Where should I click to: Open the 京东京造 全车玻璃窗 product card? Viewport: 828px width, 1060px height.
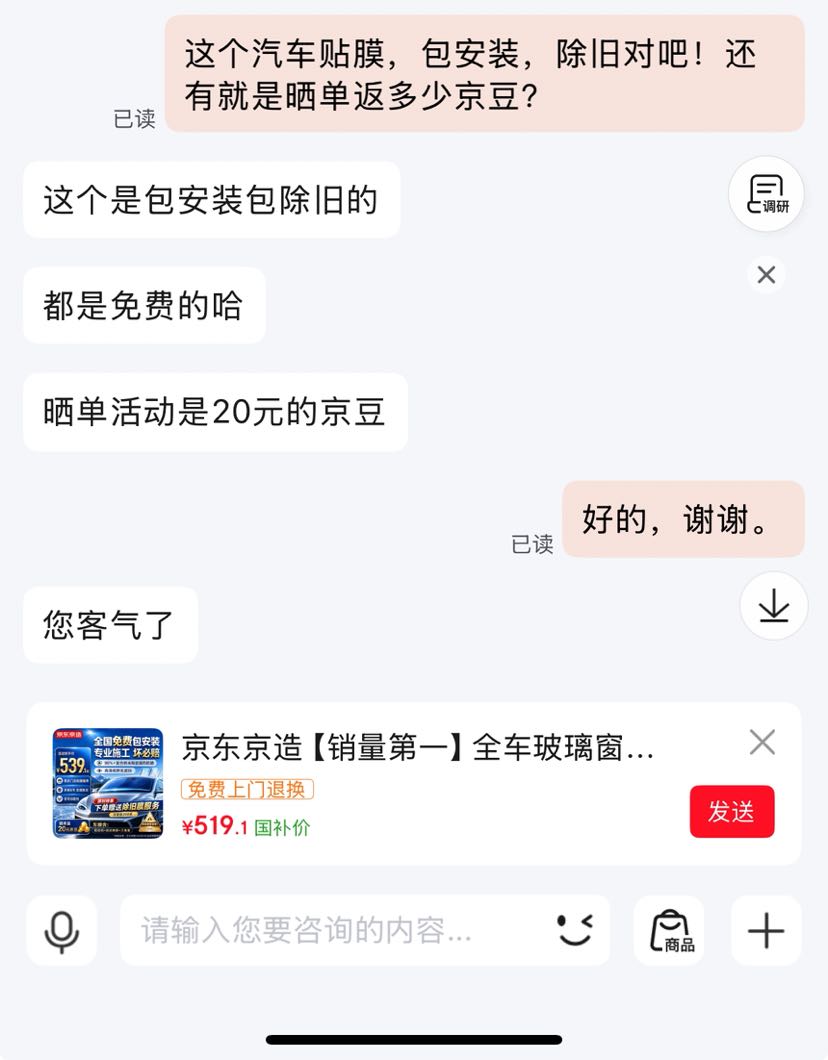click(x=414, y=784)
